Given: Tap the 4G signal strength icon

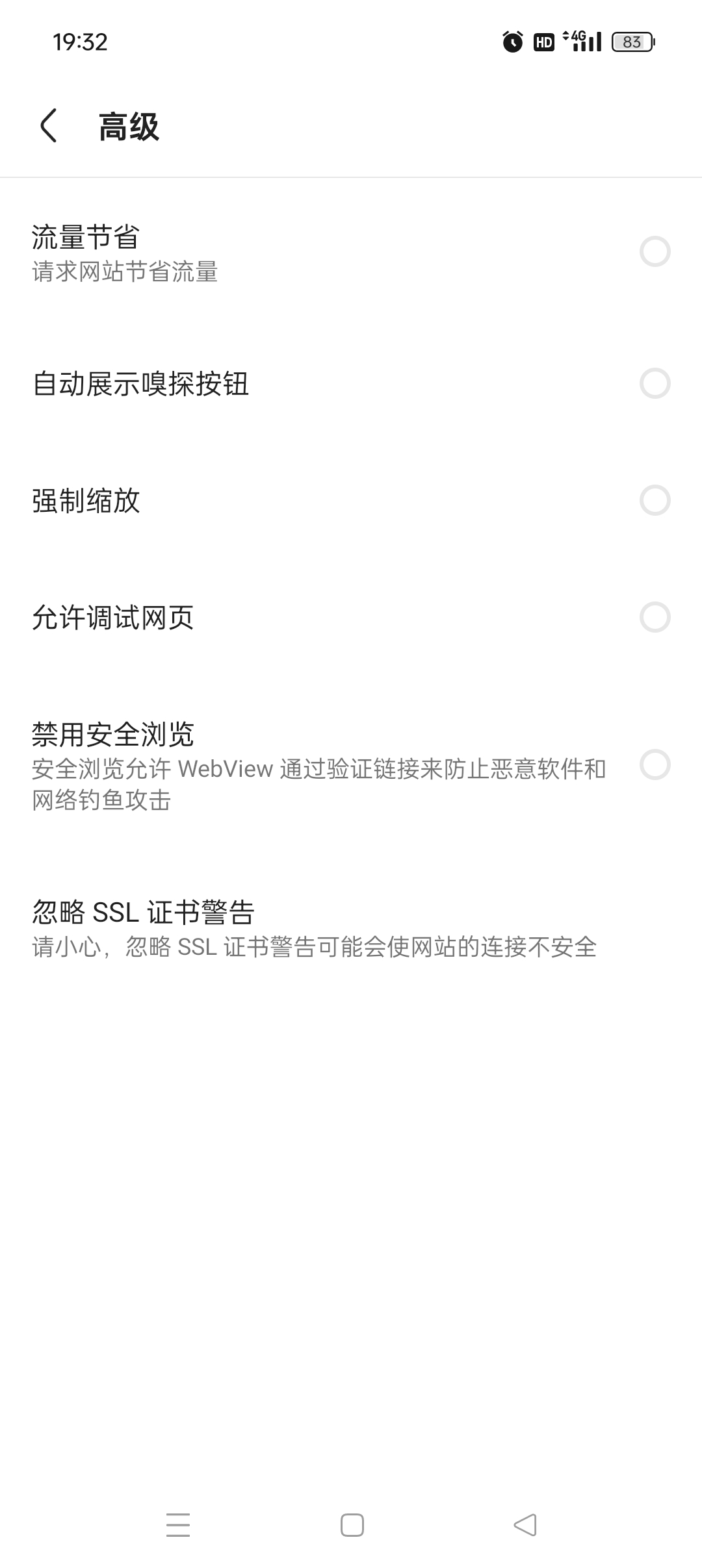Looking at the screenshot, I should (x=584, y=41).
